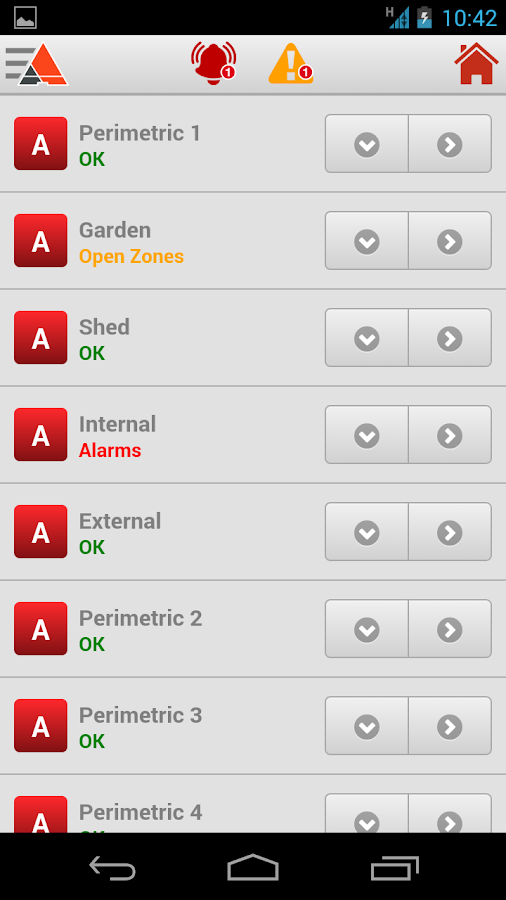Tap the right arrow button for External
The height and width of the screenshot is (900, 506).
pos(450,532)
